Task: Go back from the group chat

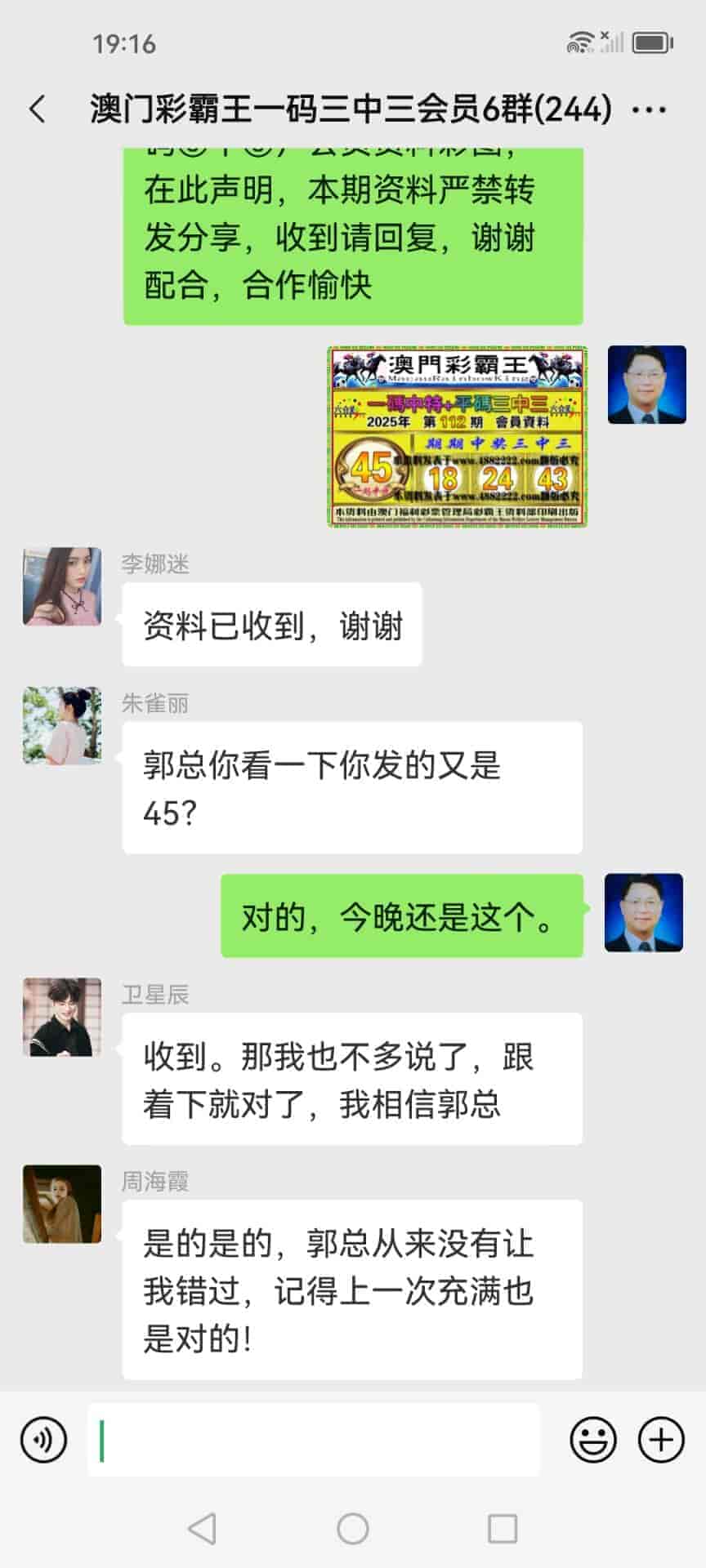Action: click(38, 109)
